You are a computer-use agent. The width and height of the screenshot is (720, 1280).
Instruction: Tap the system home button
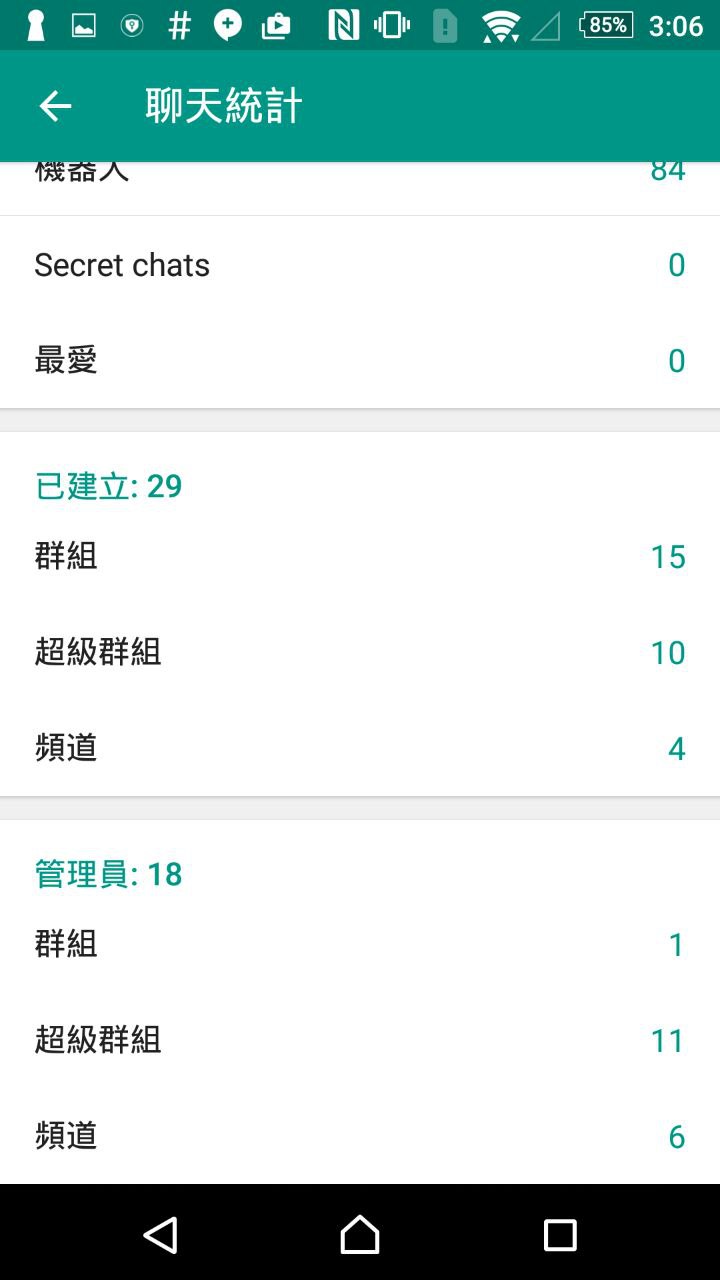click(x=360, y=1234)
